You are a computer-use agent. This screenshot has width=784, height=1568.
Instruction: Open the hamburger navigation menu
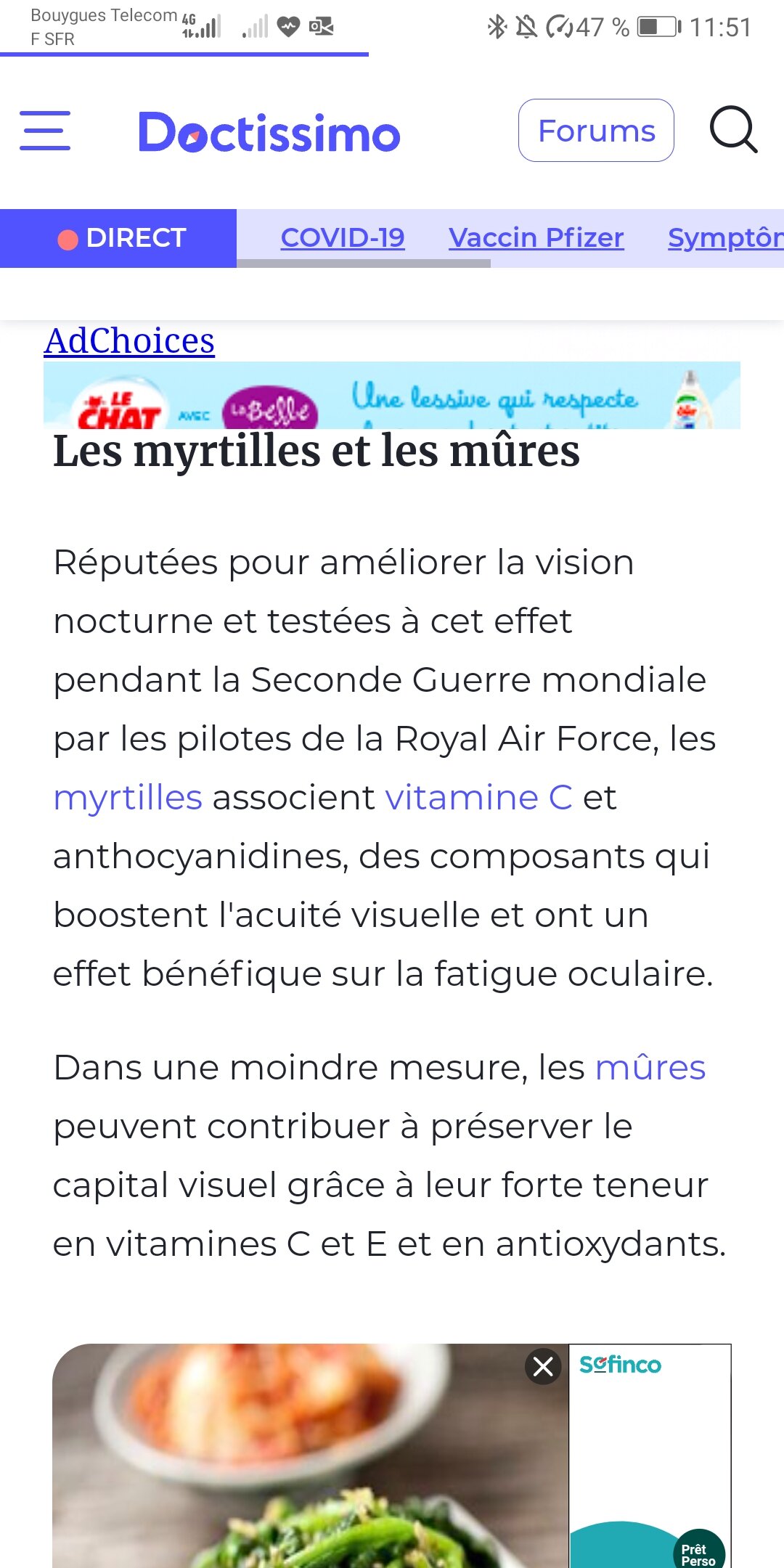click(45, 131)
